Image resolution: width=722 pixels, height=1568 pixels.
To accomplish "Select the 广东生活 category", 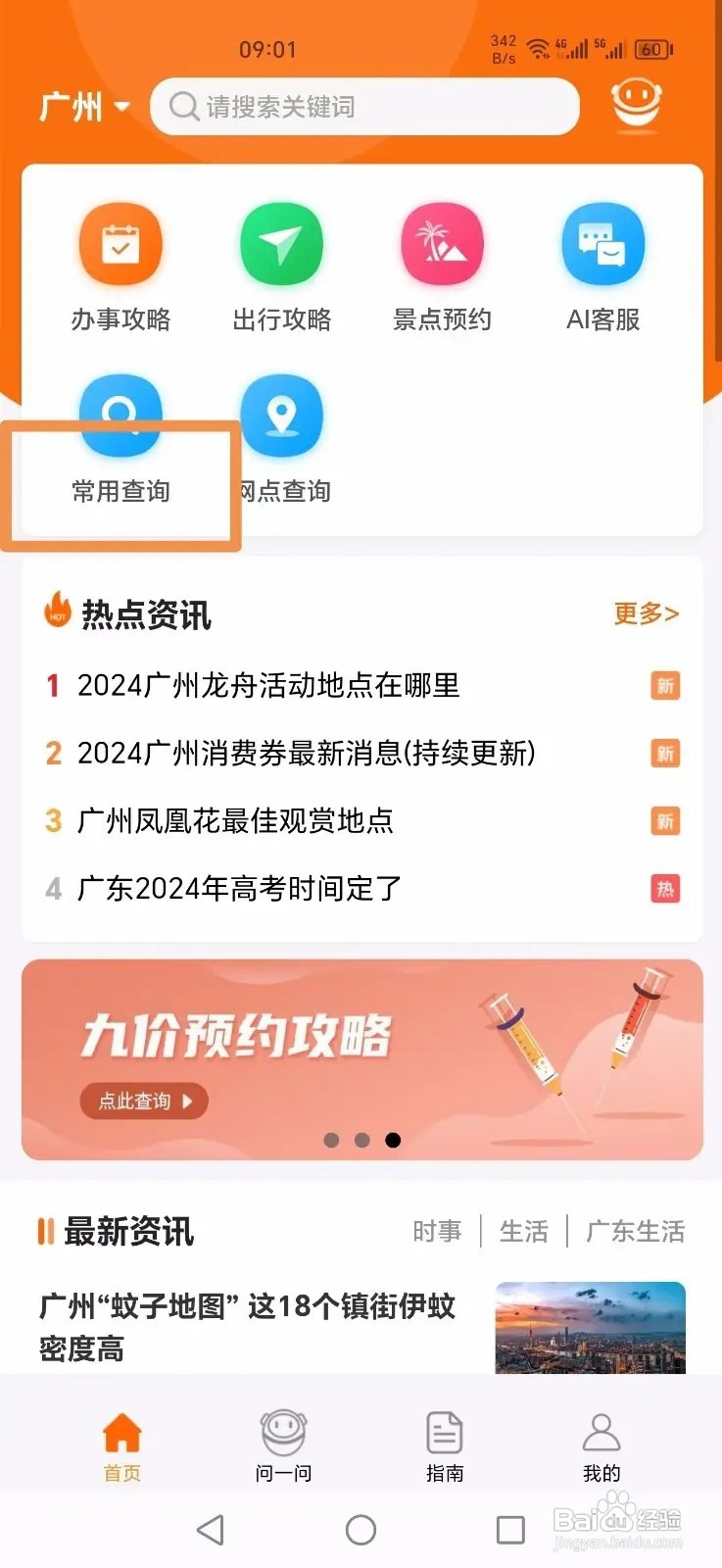I will 636,1231.
